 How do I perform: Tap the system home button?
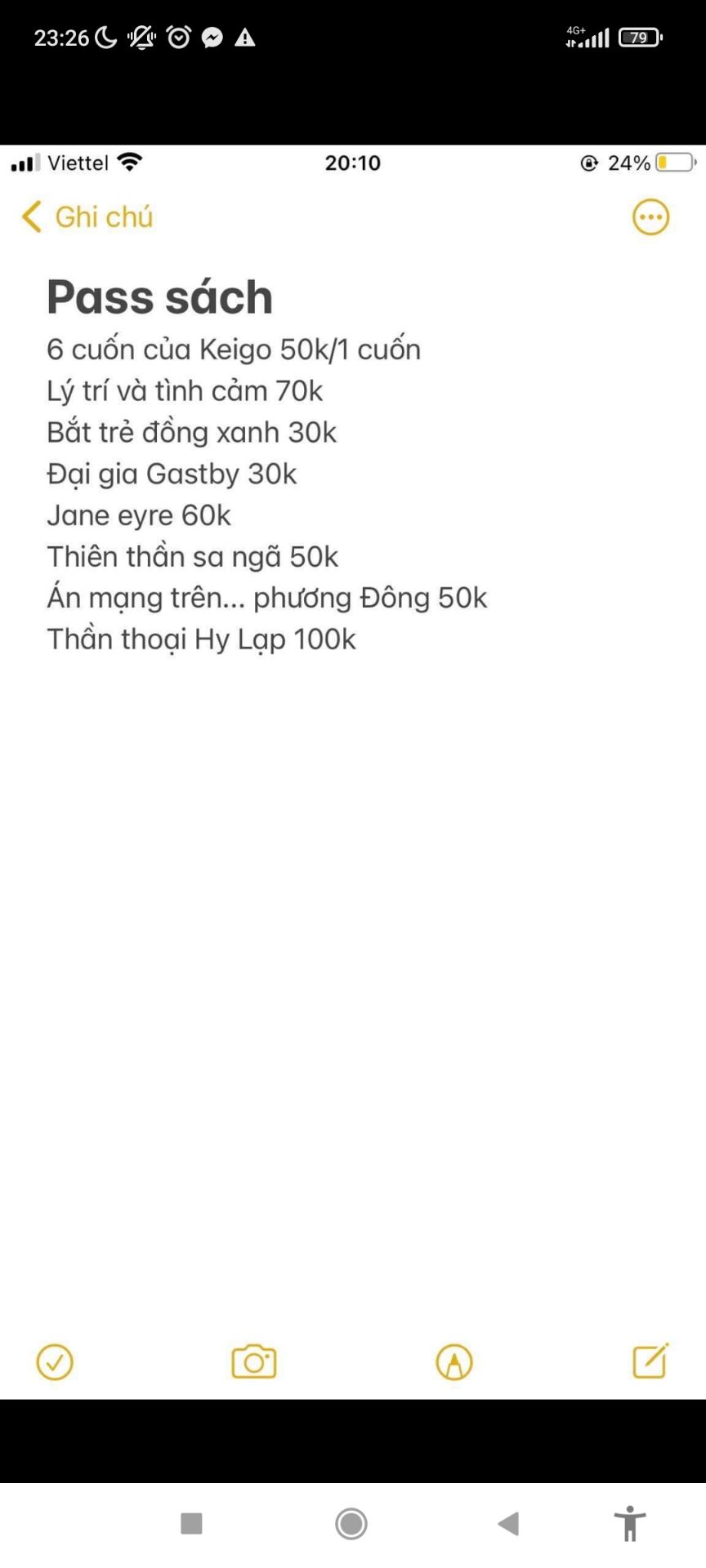351,1523
